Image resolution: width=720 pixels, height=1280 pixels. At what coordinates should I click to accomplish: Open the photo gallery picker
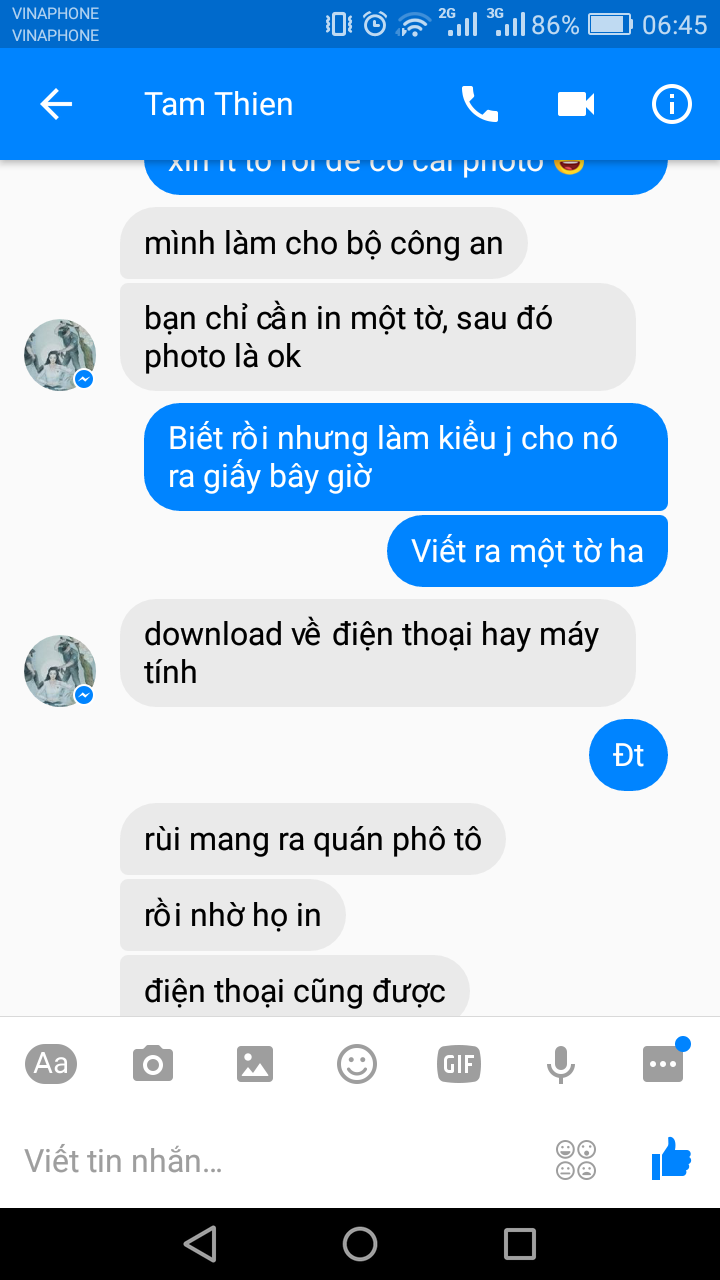point(255,1064)
